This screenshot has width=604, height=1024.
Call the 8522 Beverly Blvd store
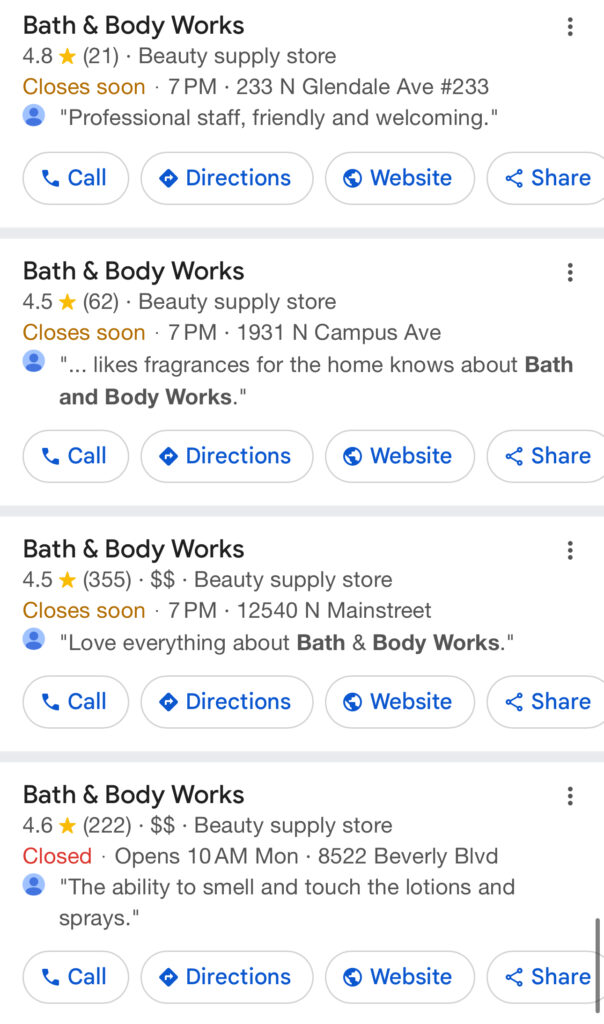75,977
